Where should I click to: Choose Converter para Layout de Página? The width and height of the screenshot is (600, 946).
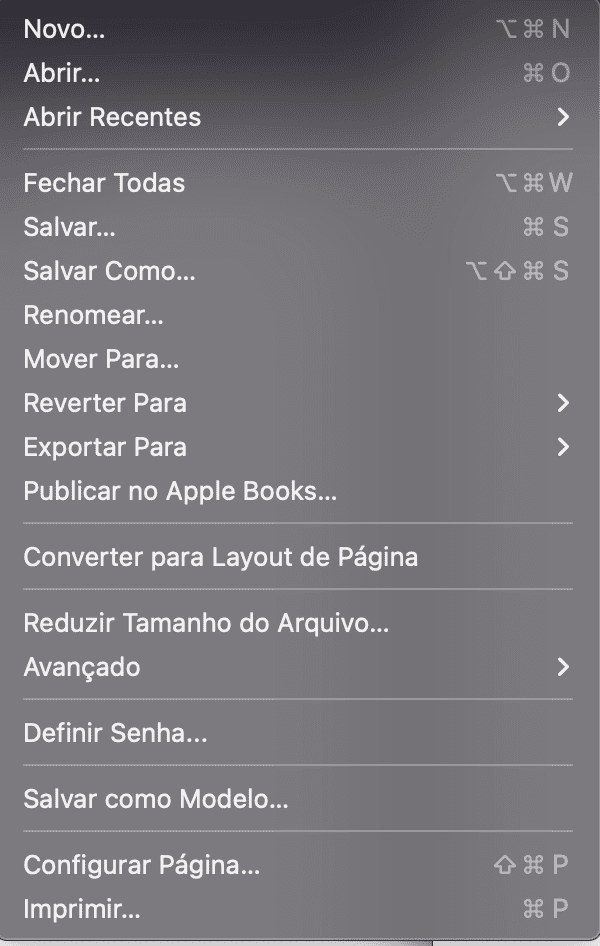click(x=220, y=557)
